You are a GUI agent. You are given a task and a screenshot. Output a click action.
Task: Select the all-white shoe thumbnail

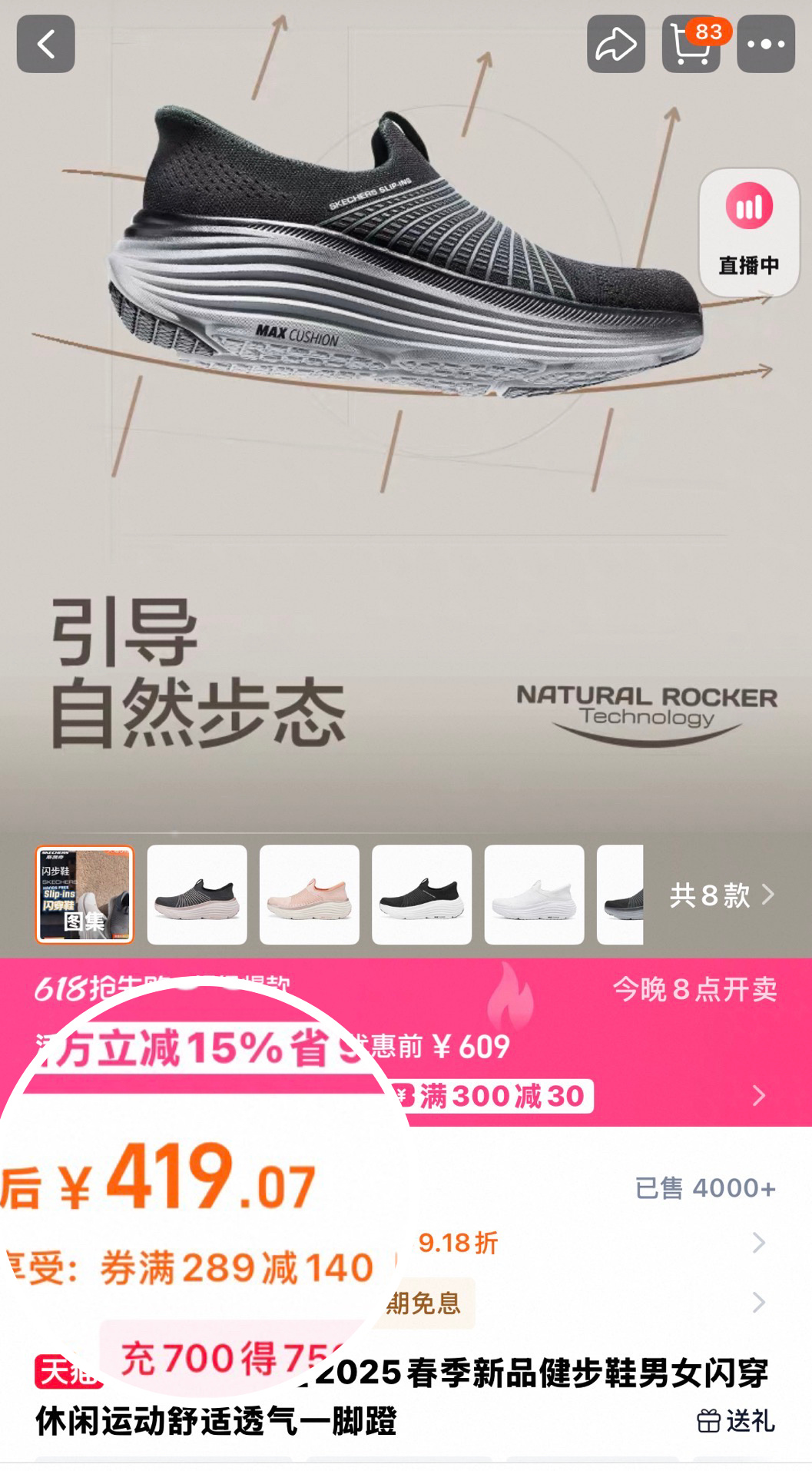535,895
